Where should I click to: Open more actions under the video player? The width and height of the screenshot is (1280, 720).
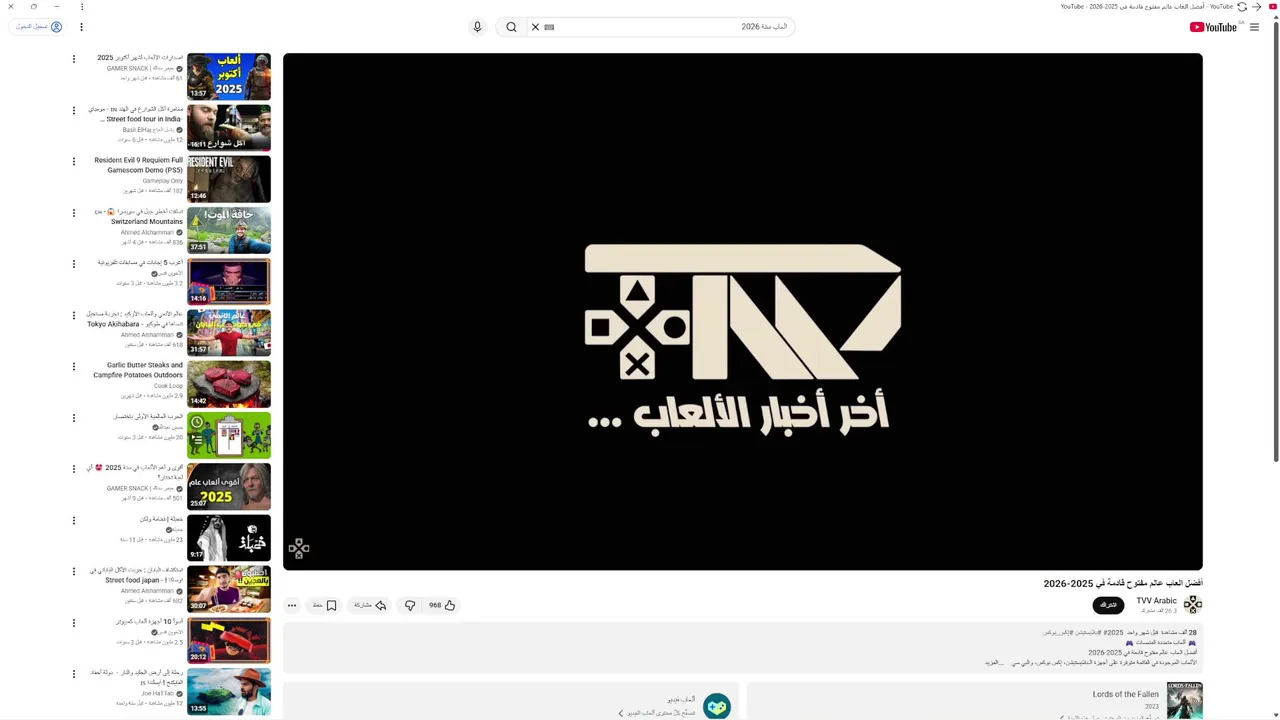tap(292, 605)
